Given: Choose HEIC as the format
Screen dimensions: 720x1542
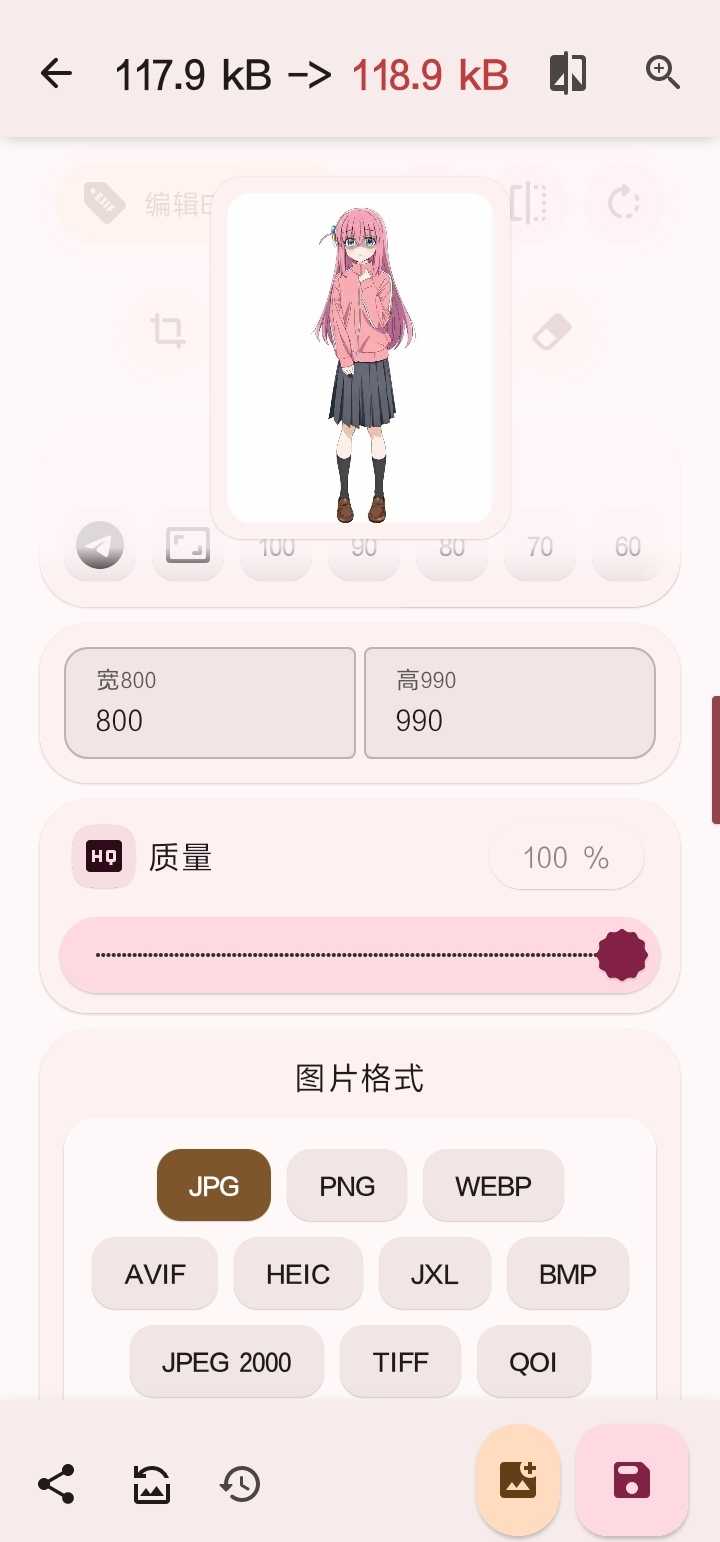Looking at the screenshot, I should click(298, 1274).
